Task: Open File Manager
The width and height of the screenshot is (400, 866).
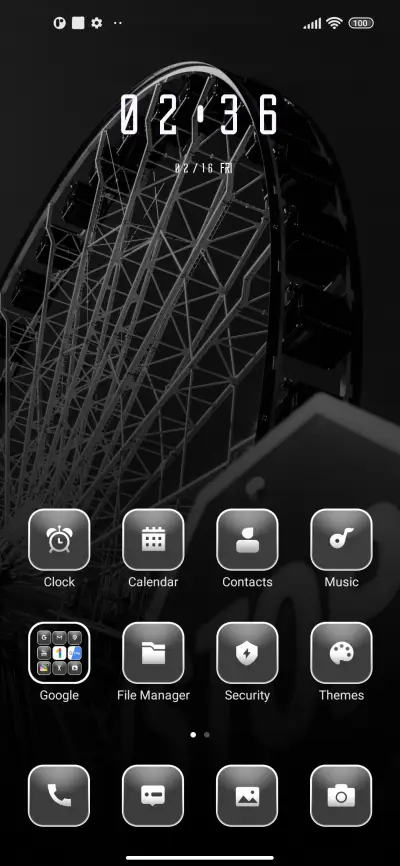Action: pyautogui.click(x=153, y=653)
